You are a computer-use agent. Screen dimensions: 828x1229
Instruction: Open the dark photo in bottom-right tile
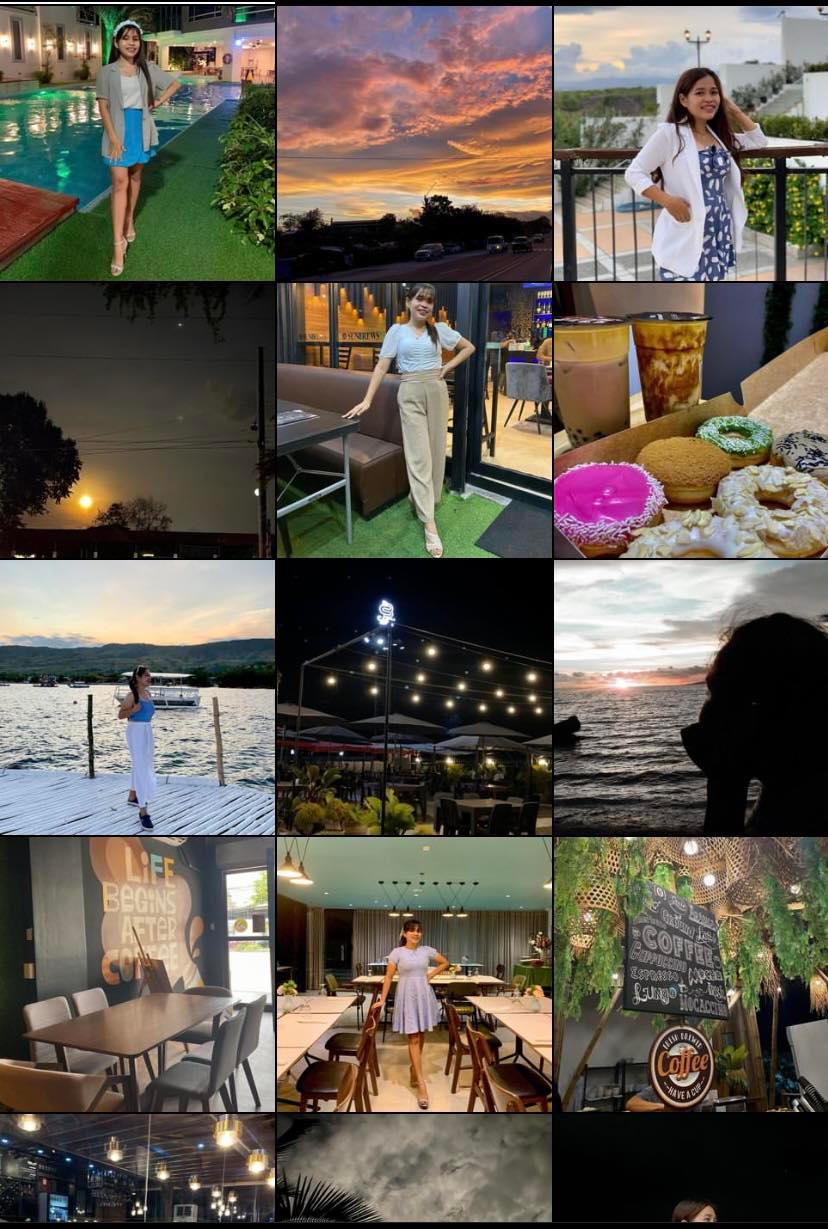691,1168
